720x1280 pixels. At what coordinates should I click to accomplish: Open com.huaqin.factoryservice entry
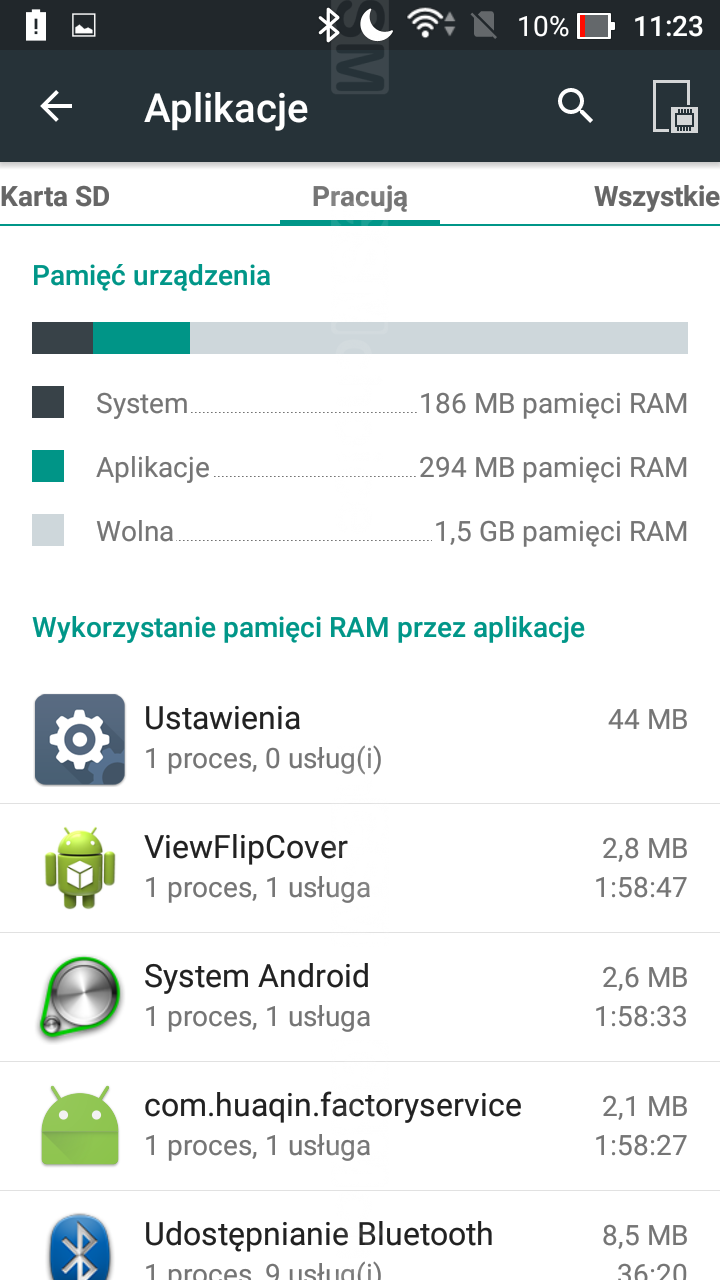pos(360,1125)
